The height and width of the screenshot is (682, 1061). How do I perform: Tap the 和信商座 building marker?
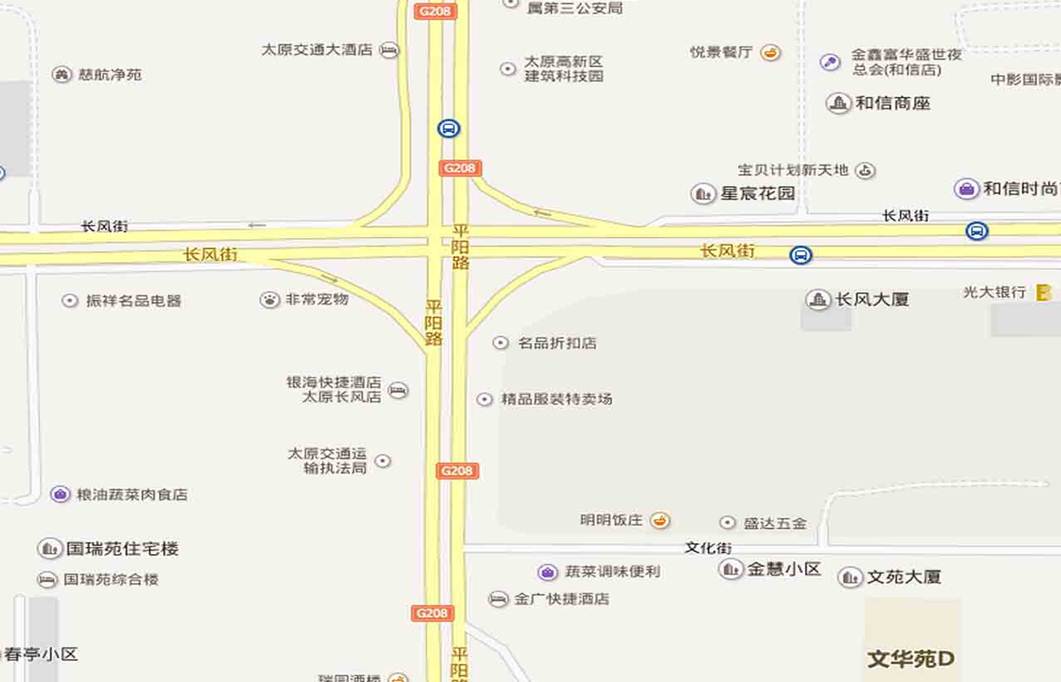point(838,102)
